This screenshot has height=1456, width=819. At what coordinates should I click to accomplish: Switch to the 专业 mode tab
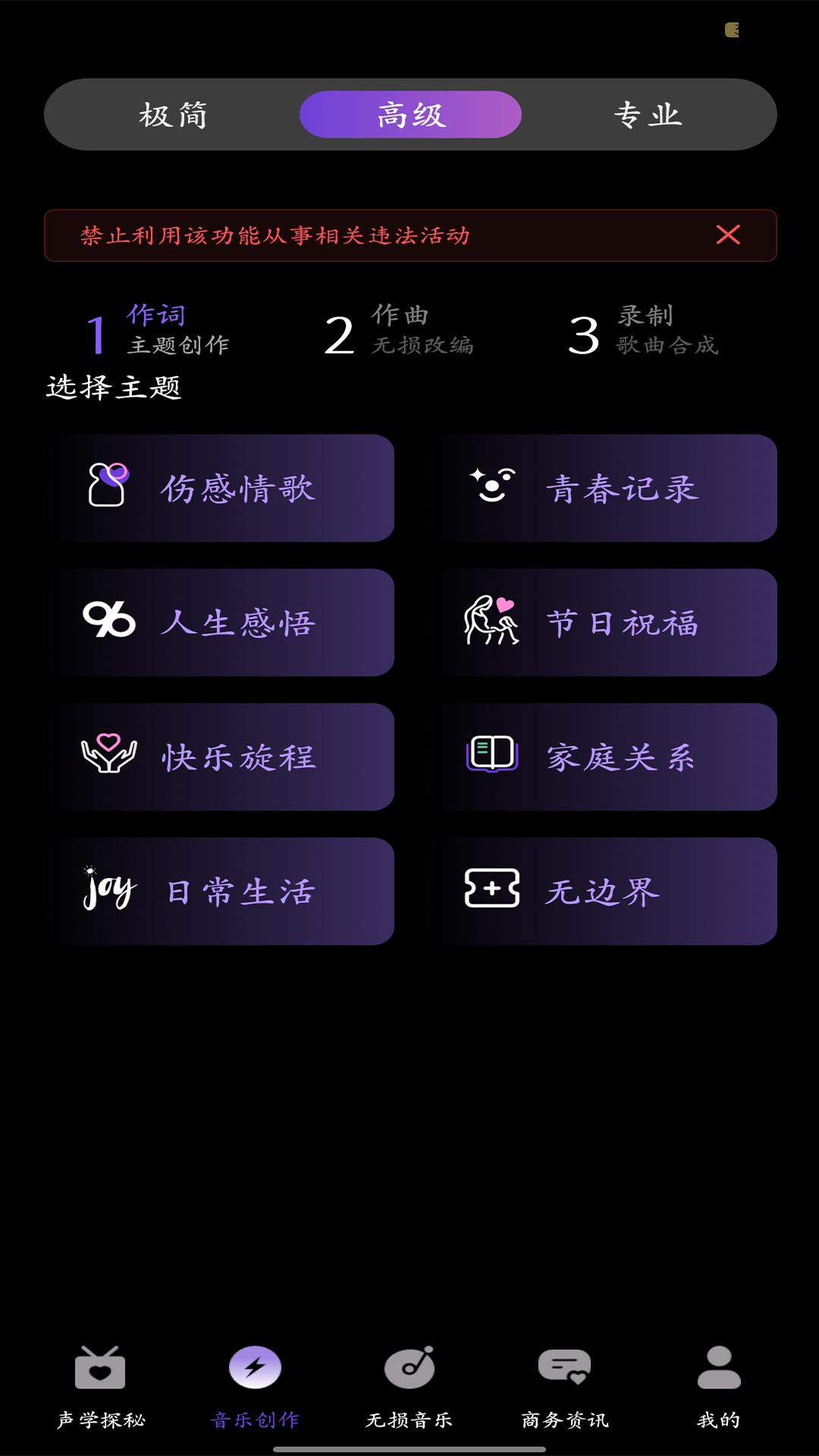click(x=648, y=115)
